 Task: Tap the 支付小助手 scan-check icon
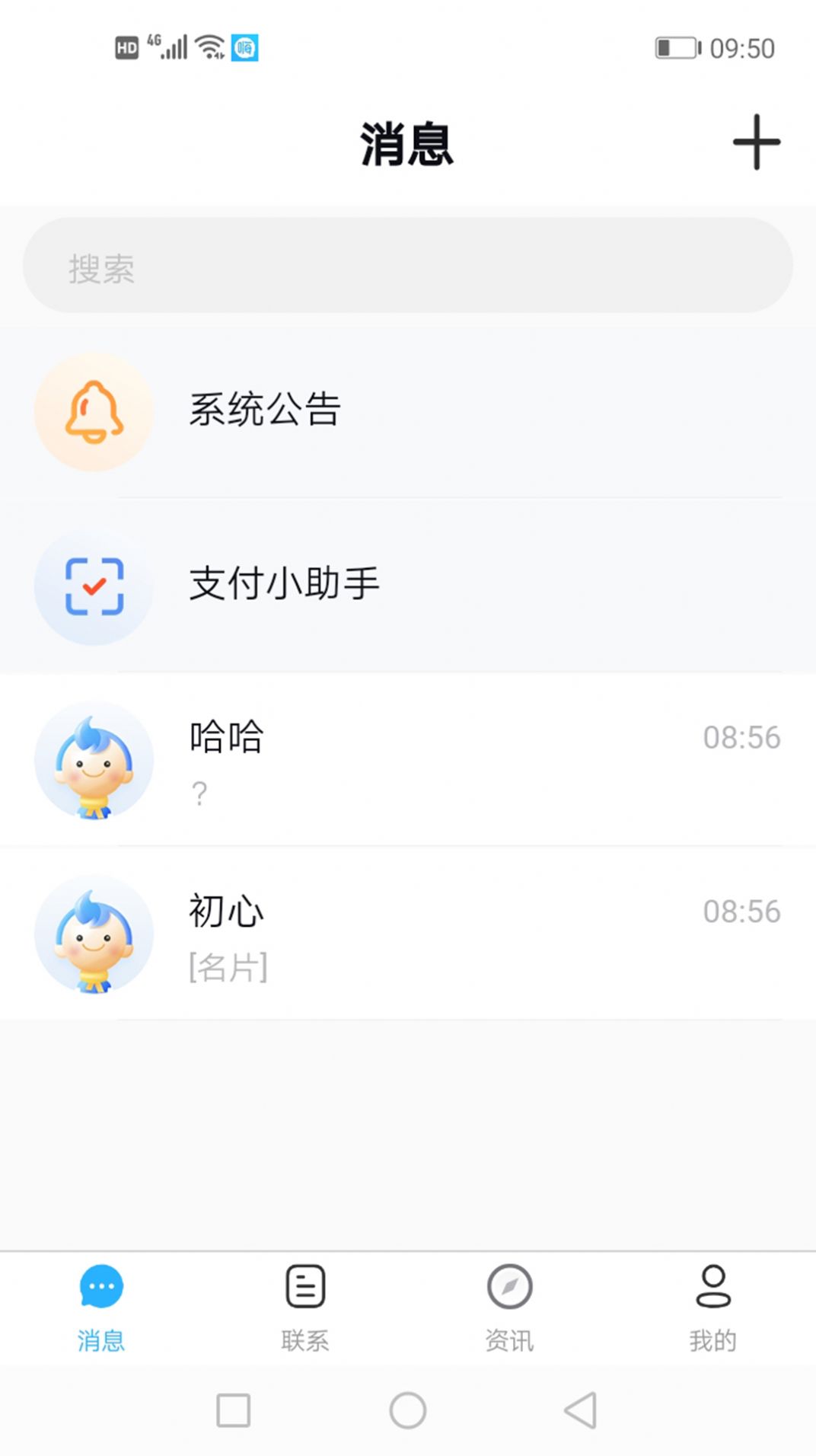pyautogui.click(x=93, y=588)
